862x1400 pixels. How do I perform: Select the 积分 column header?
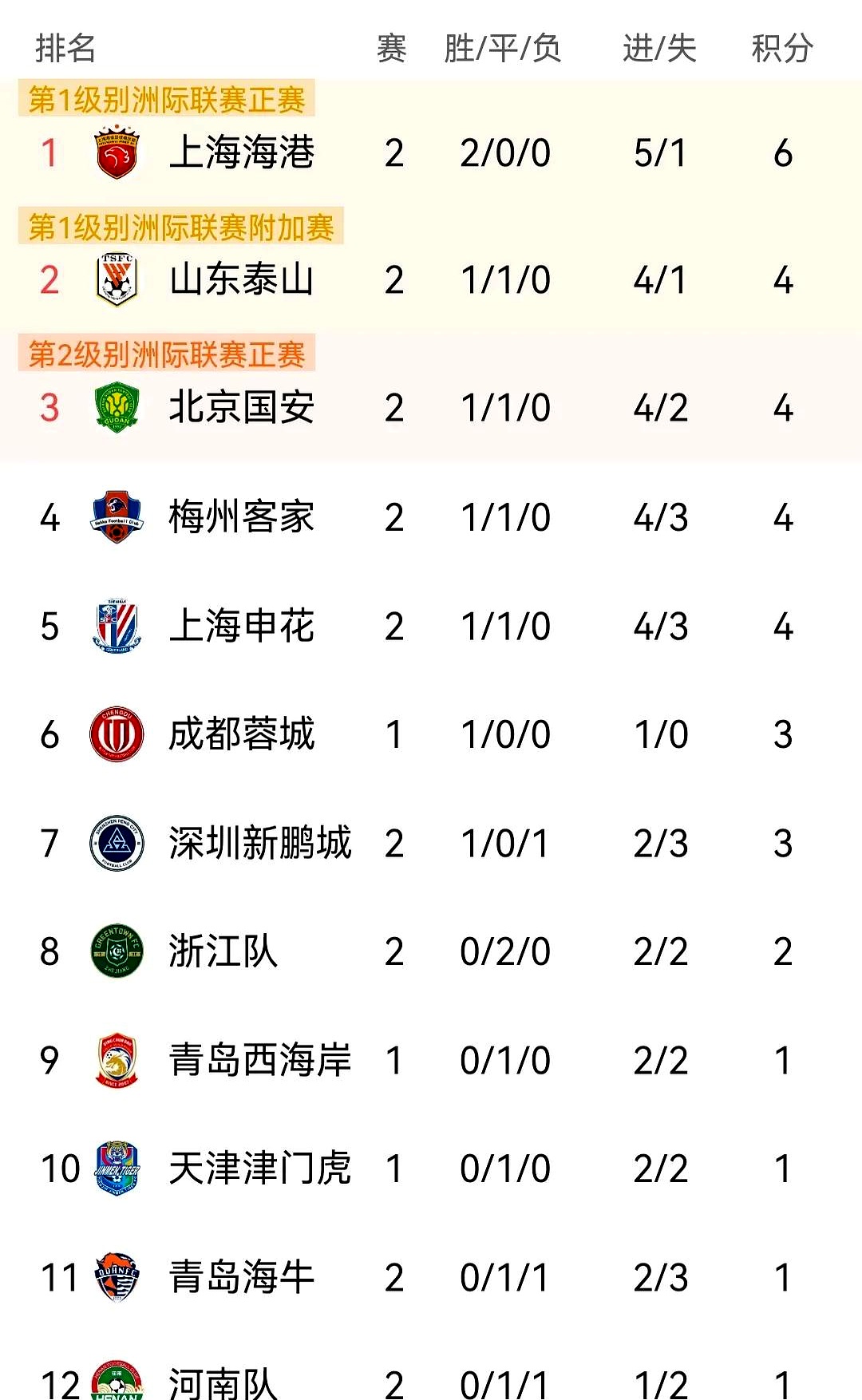[x=780, y=49]
